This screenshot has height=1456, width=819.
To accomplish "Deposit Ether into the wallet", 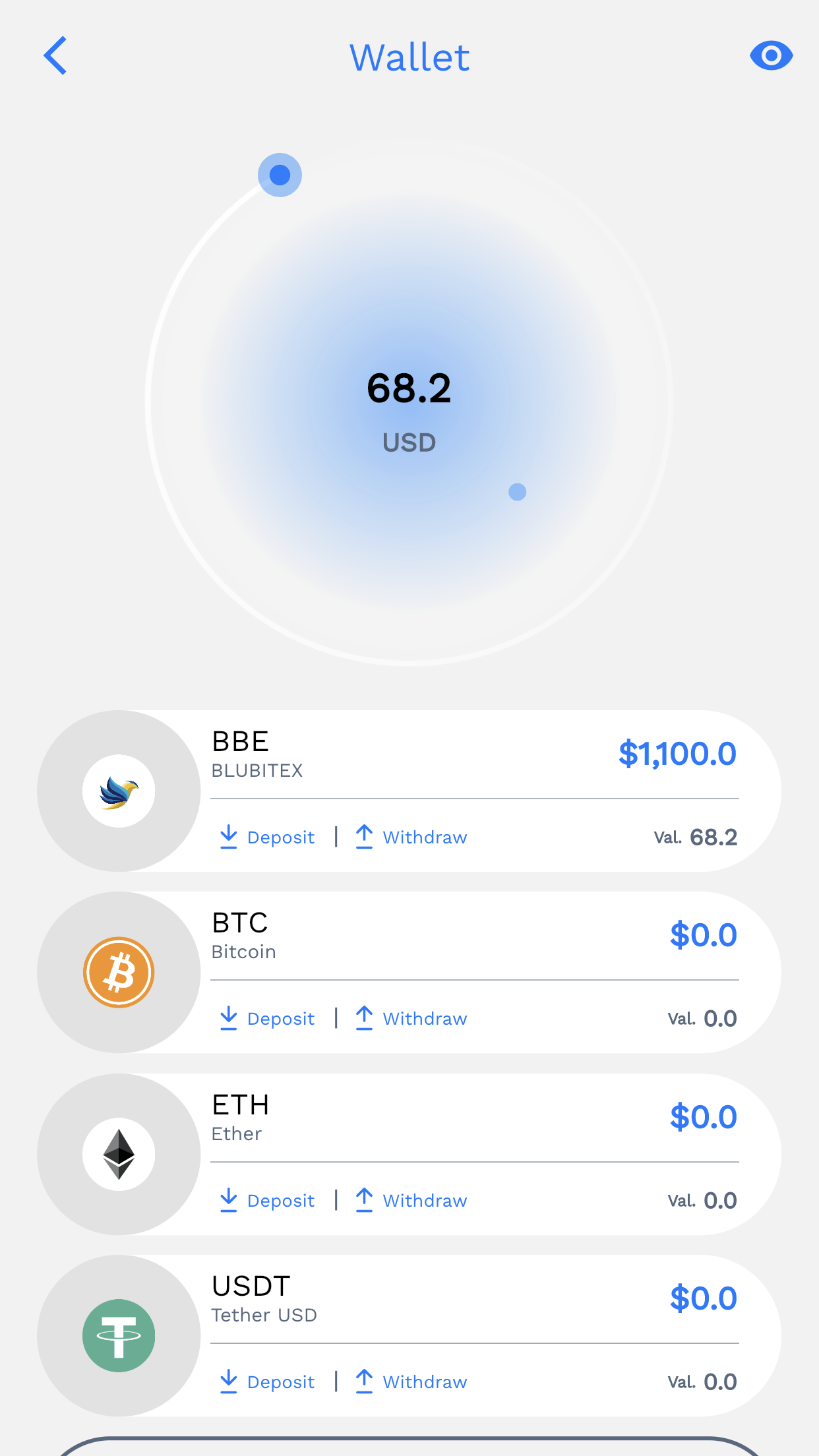I will click(x=267, y=1200).
